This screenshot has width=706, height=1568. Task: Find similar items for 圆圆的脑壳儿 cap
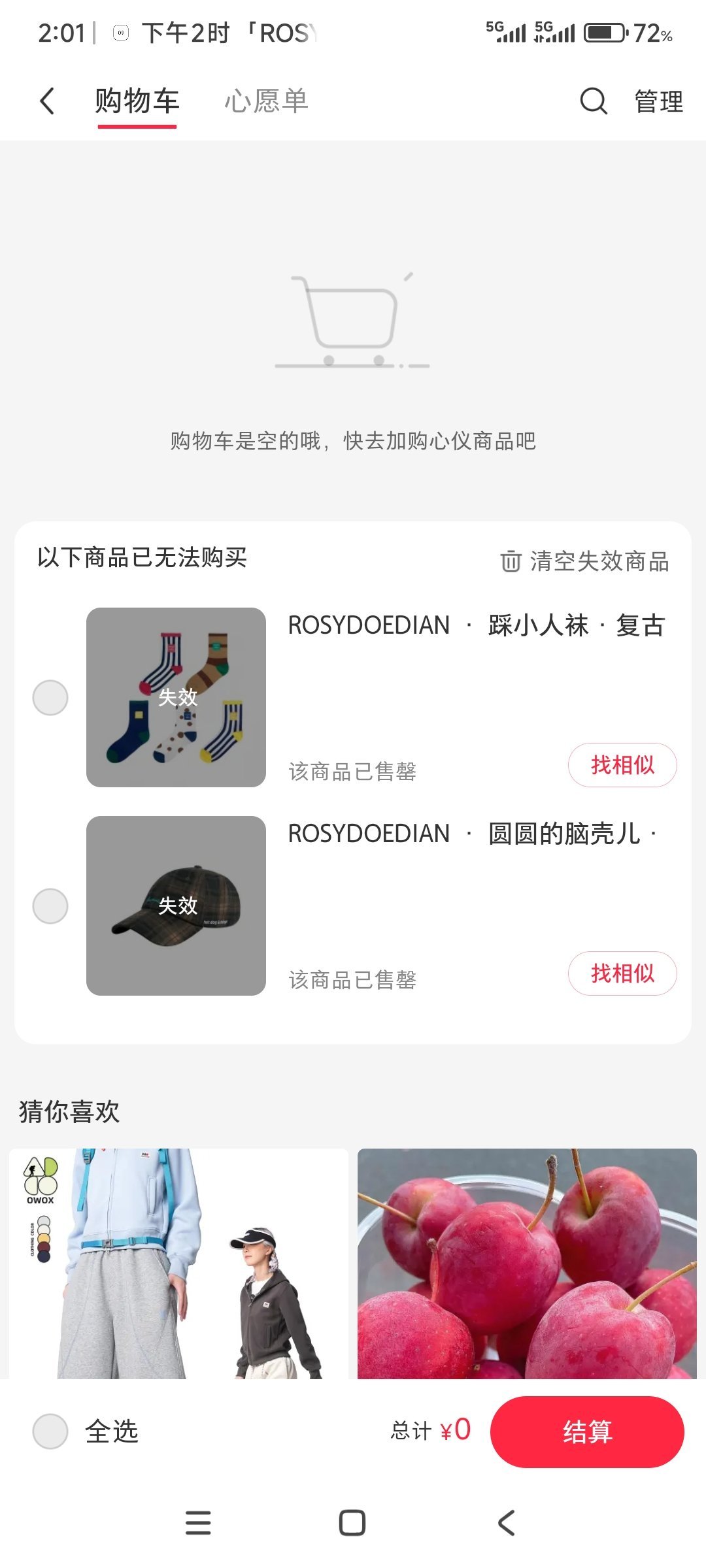[622, 973]
